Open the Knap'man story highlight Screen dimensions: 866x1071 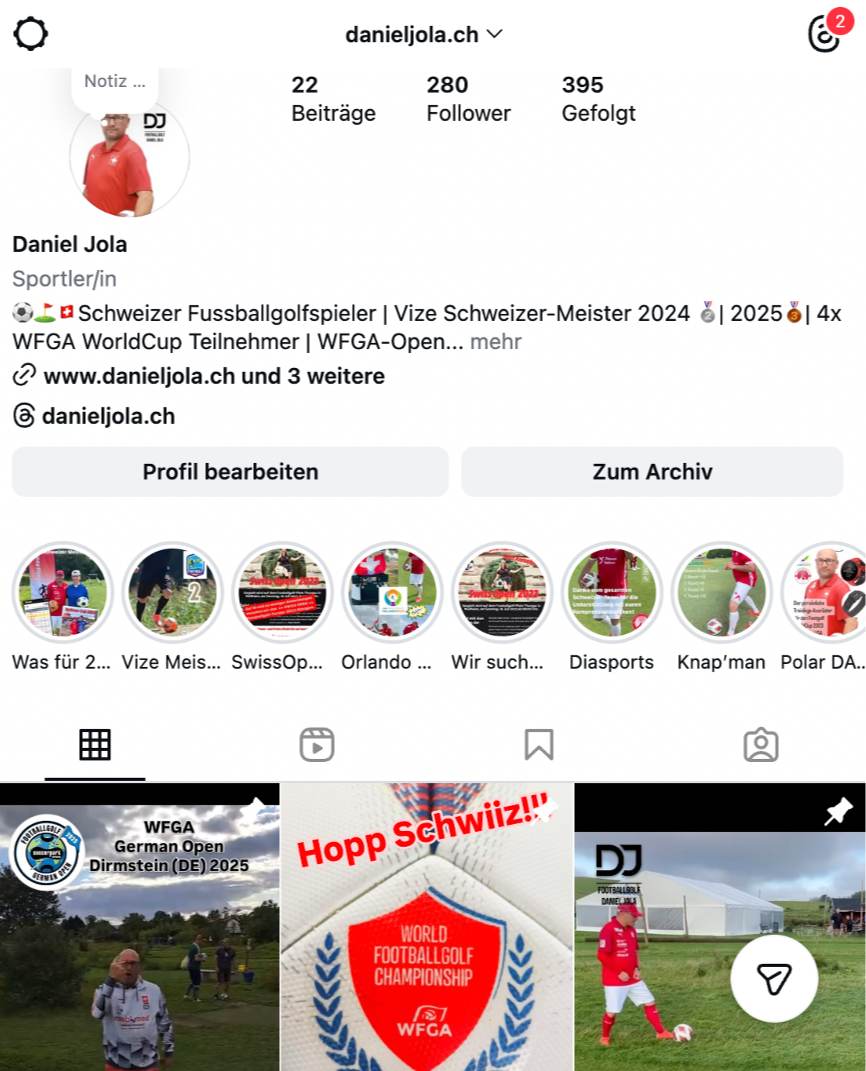721,592
